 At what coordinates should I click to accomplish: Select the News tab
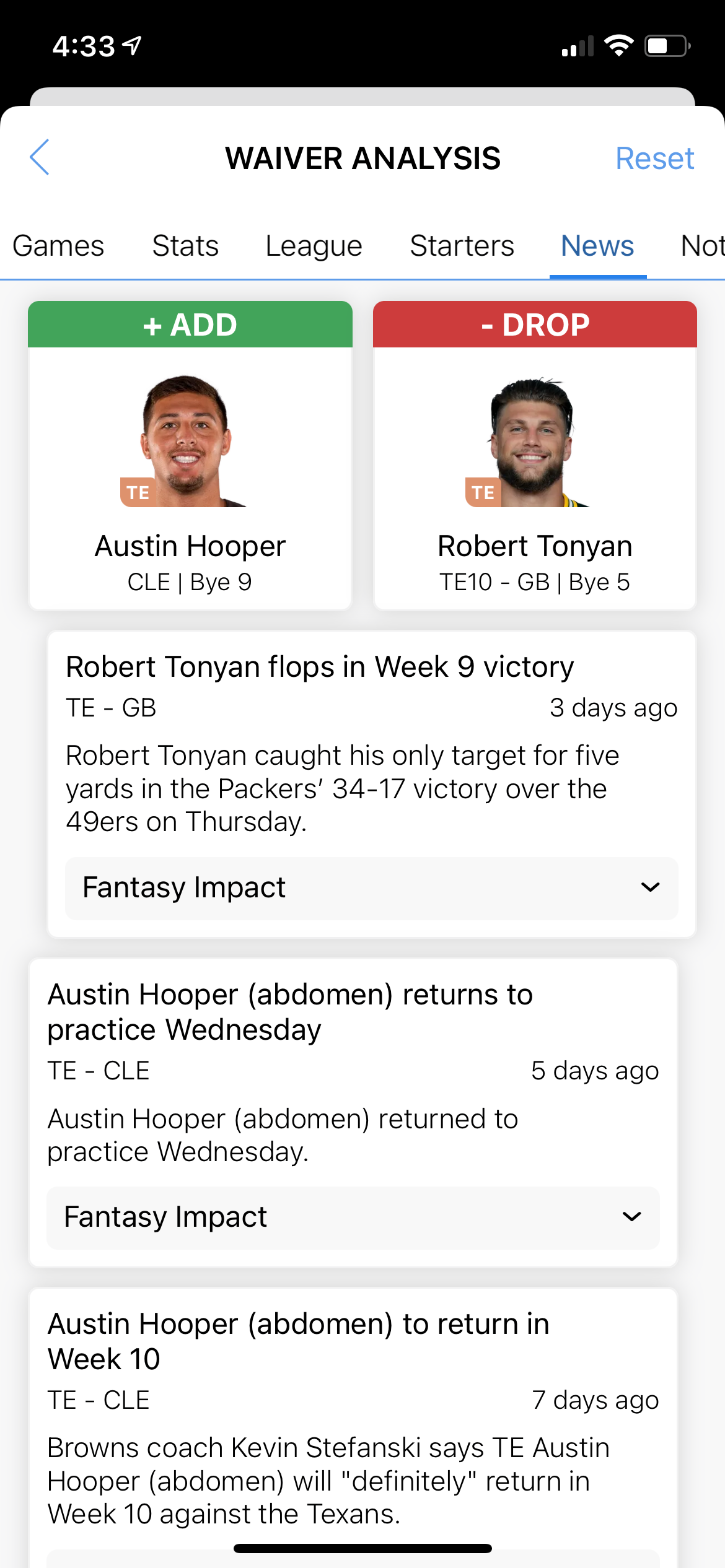(597, 246)
